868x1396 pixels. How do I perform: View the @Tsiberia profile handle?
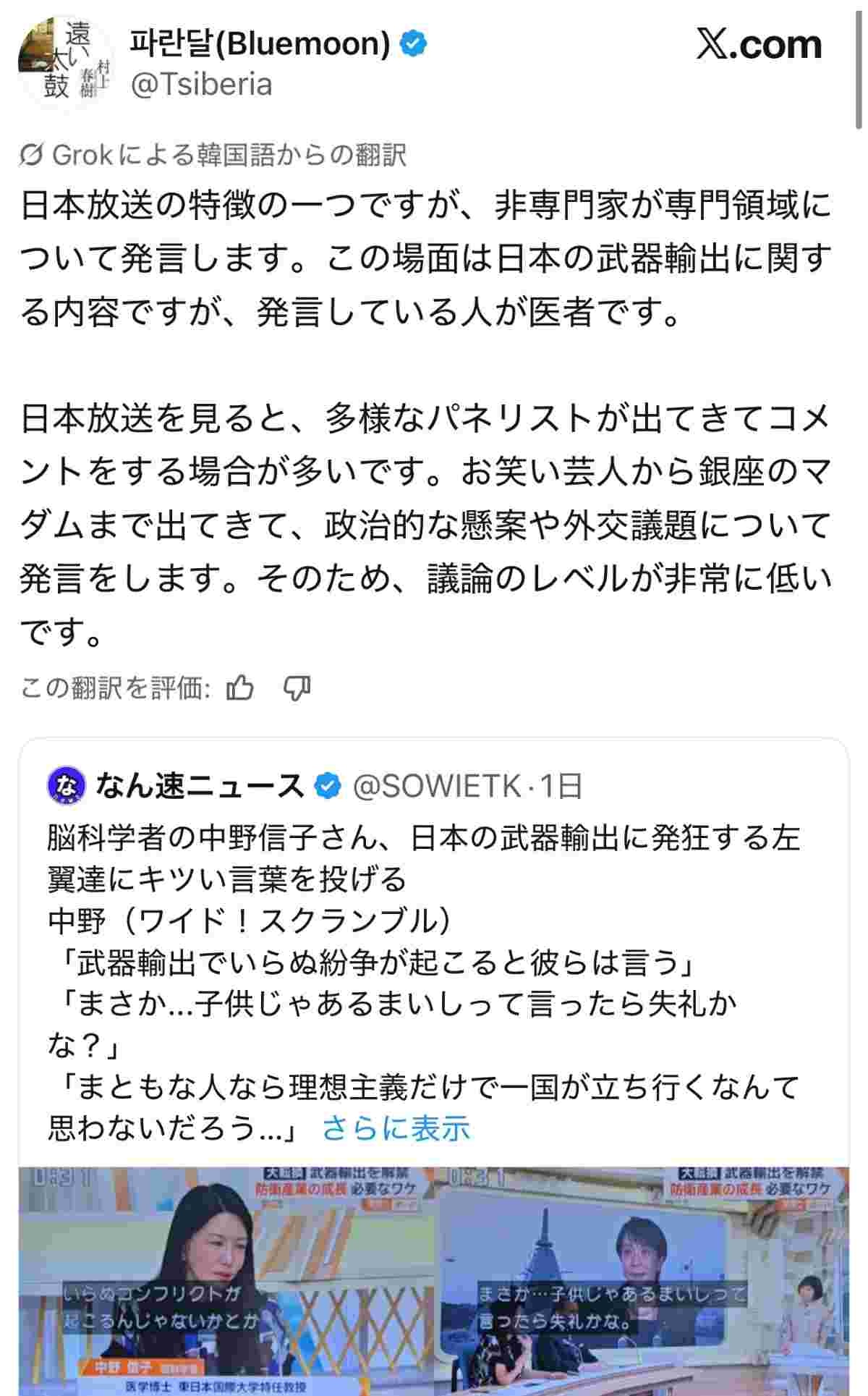coord(201,85)
